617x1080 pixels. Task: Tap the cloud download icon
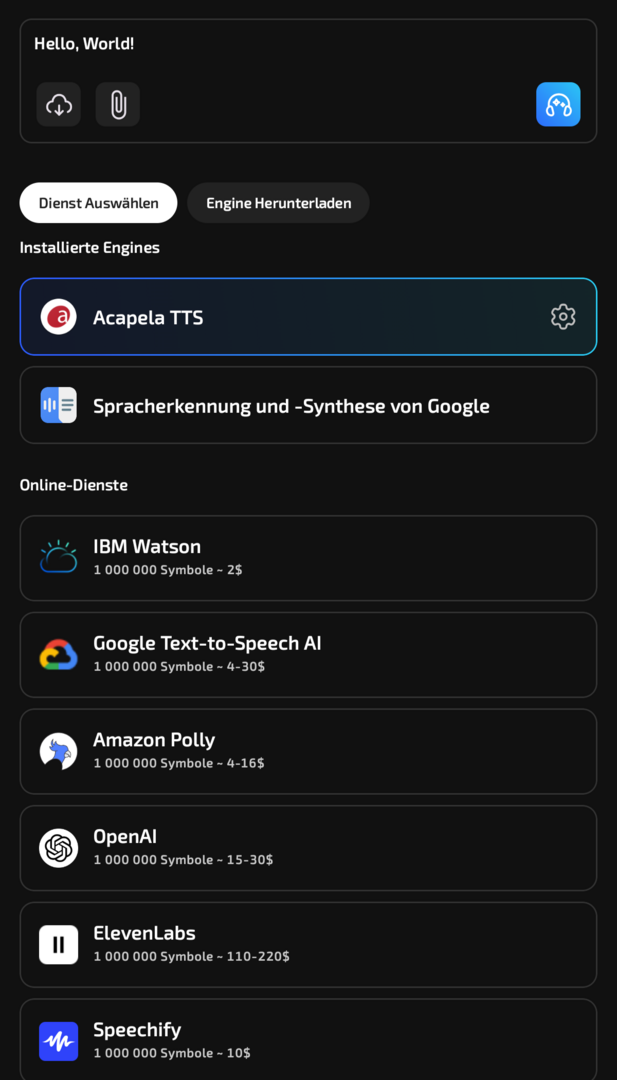click(59, 104)
